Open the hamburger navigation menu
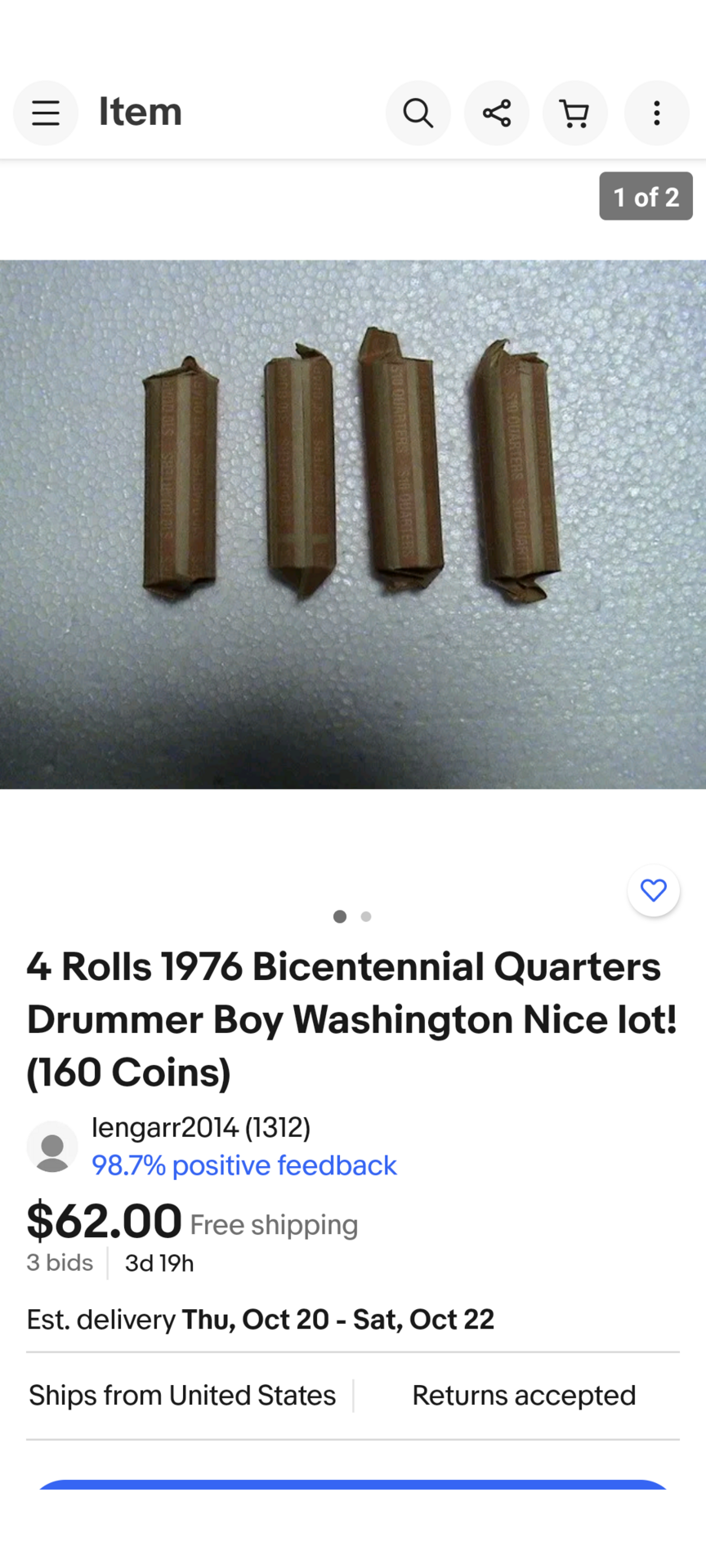Image resolution: width=706 pixels, height=1568 pixels. click(x=46, y=113)
